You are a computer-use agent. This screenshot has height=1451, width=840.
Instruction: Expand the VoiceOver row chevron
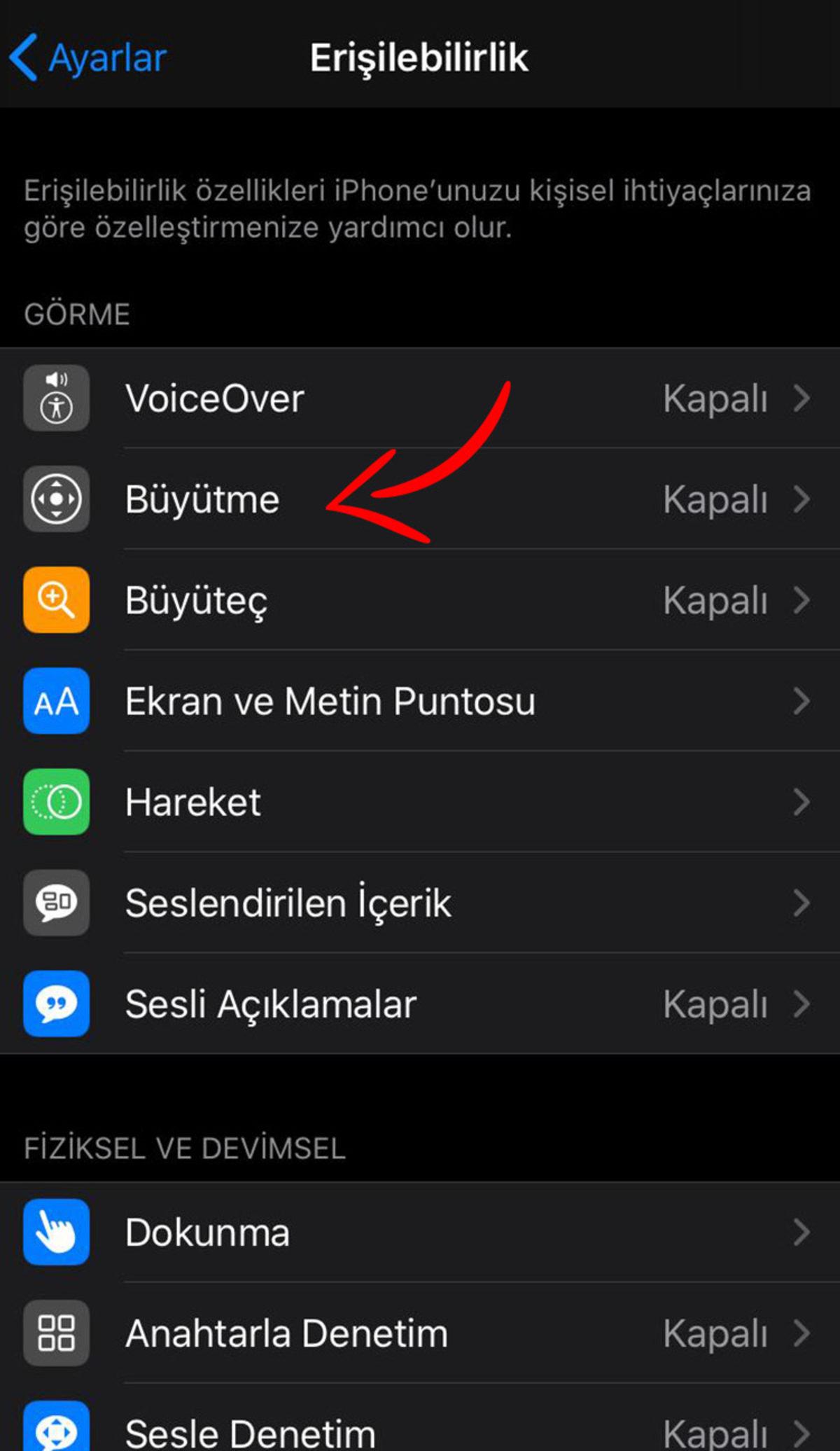802,398
